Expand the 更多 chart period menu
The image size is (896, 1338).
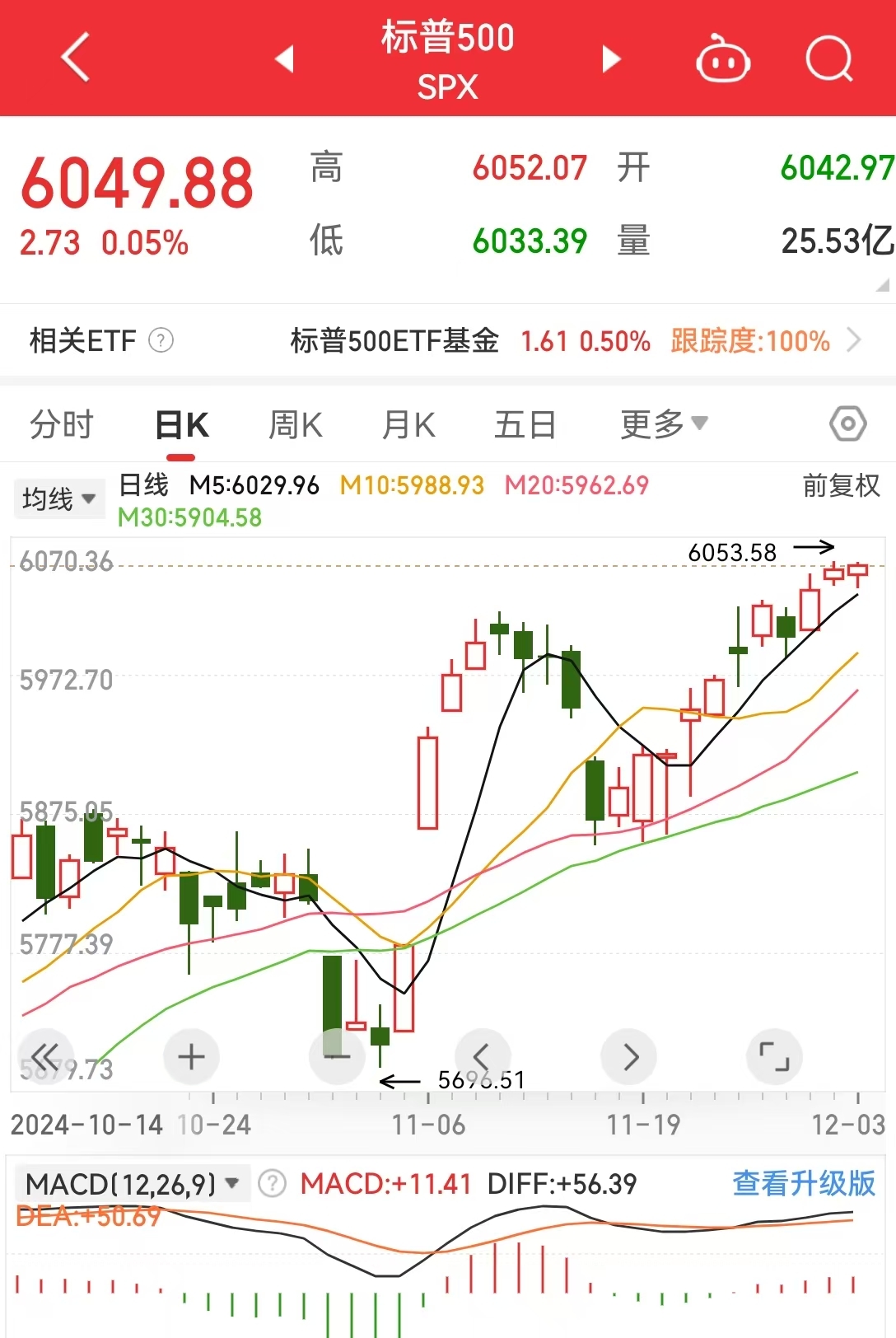663,423
